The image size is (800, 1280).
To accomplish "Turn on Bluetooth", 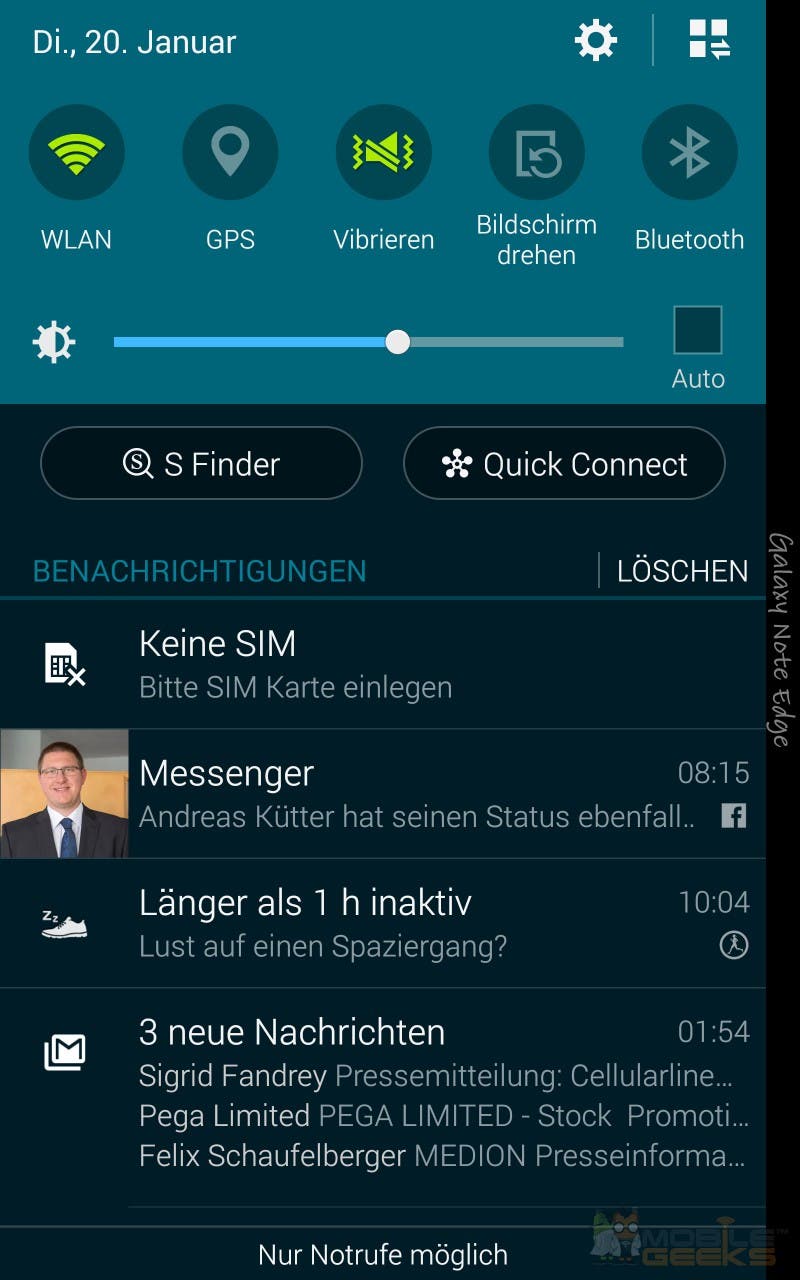I will pyautogui.click(x=689, y=153).
